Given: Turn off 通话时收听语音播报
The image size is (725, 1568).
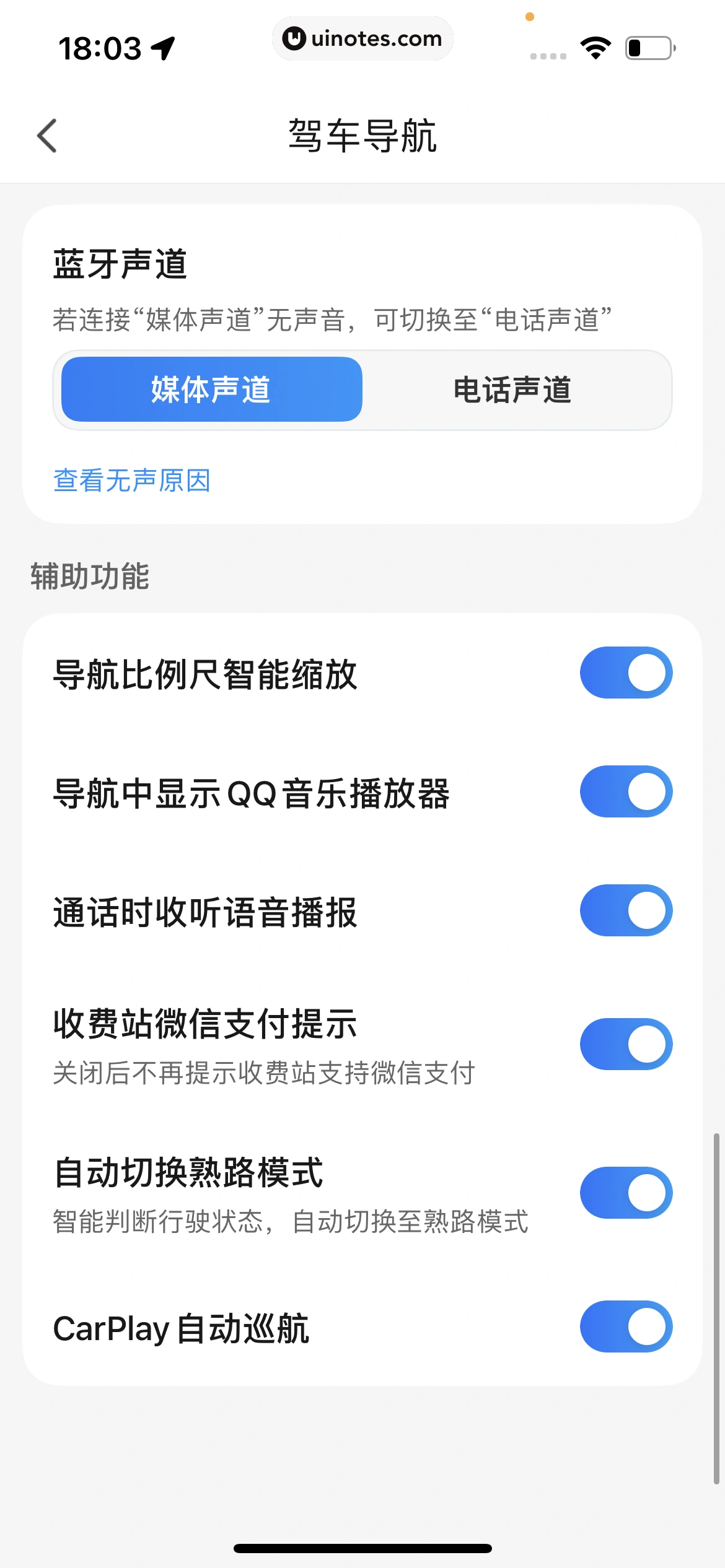Looking at the screenshot, I should (626, 910).
